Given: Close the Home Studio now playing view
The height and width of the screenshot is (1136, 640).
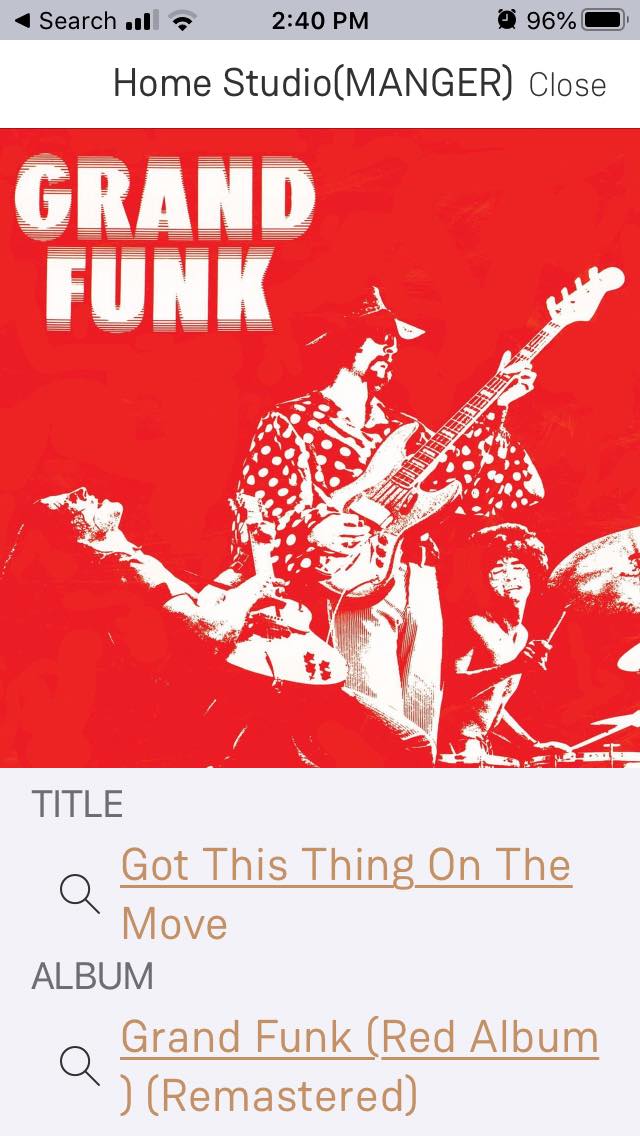Looking at the screenshot, I should coord(567,85).
